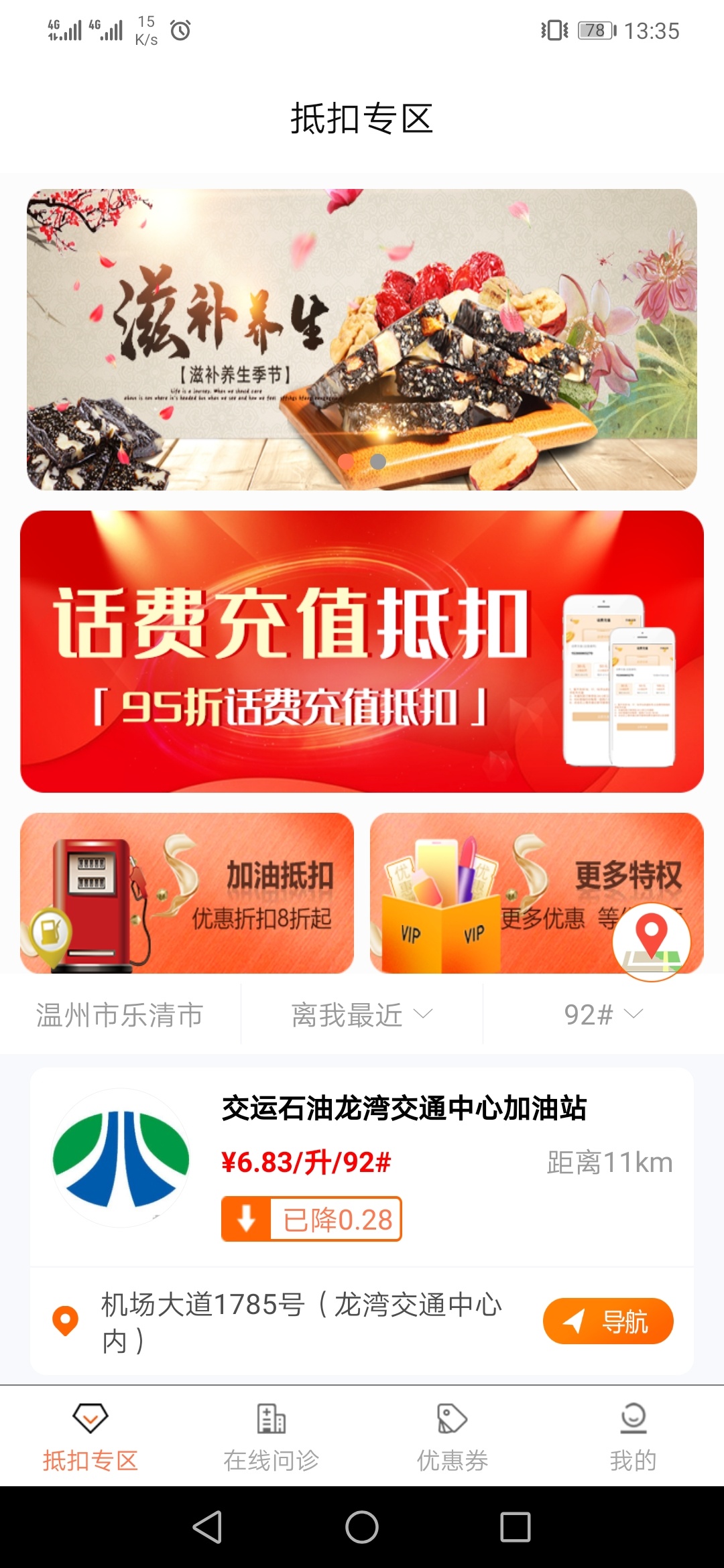
Task: Expand the 离我最近 sort dropdown
Action: [362, 1015]
